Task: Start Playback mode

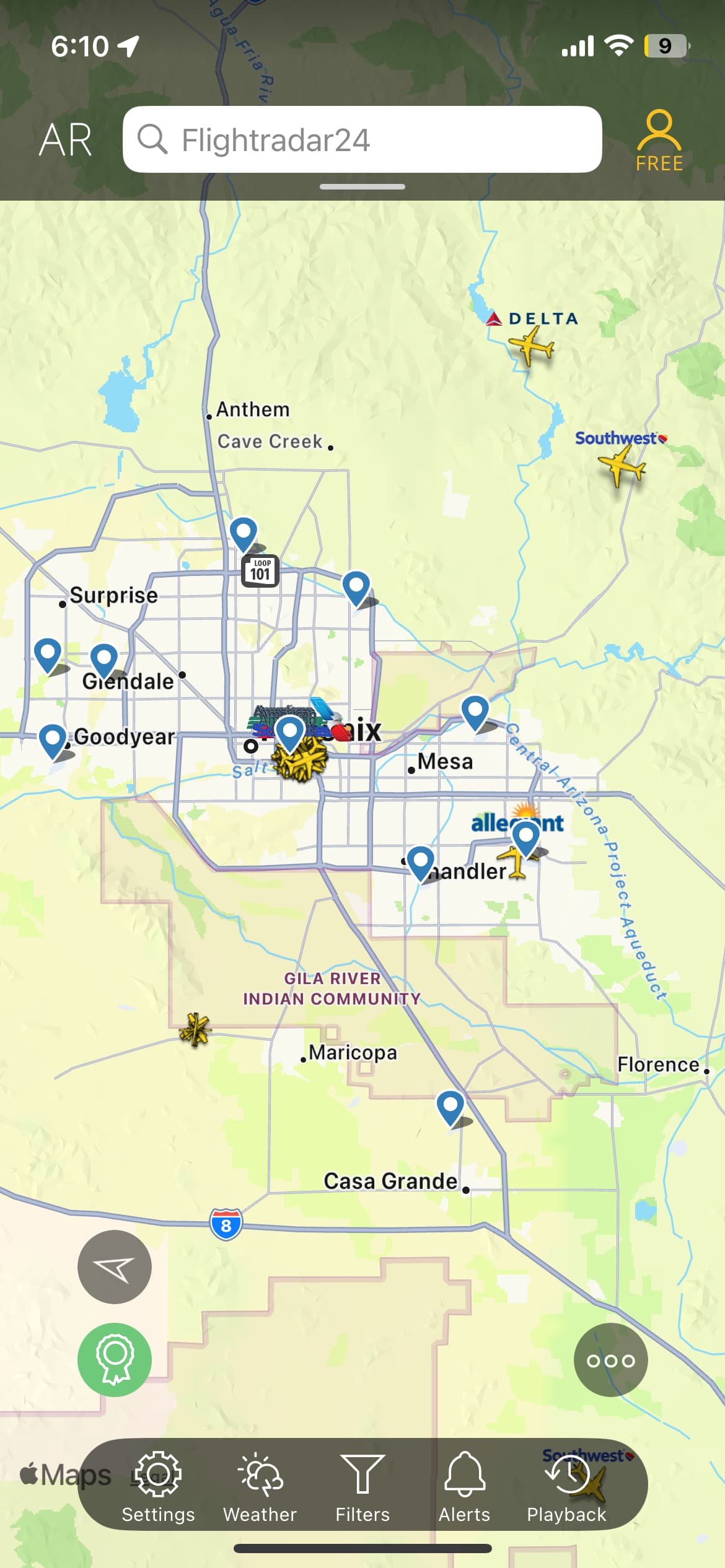Action: tap(566, 1486)
